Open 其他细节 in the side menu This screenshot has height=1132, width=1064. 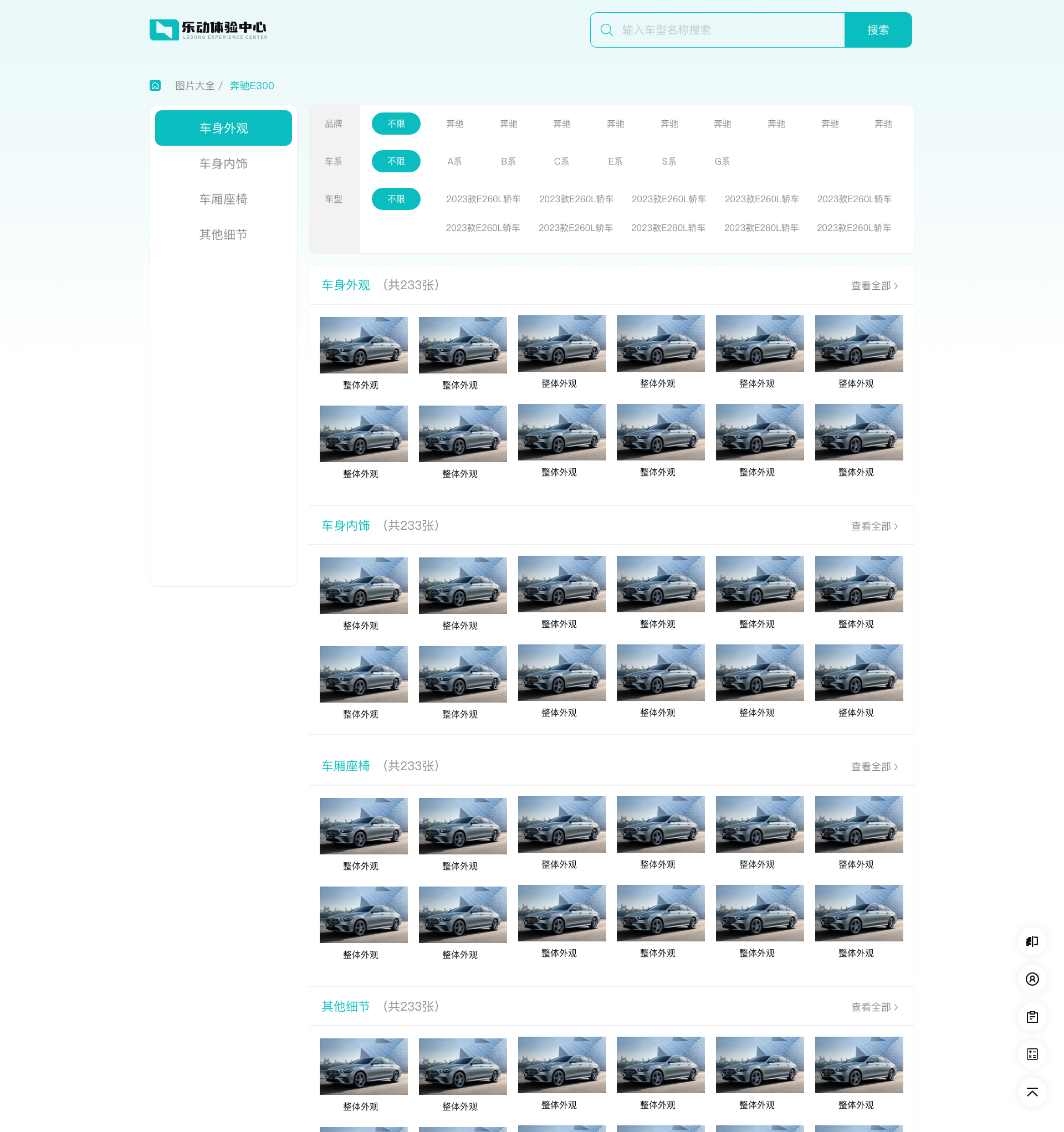coord(223,234)
